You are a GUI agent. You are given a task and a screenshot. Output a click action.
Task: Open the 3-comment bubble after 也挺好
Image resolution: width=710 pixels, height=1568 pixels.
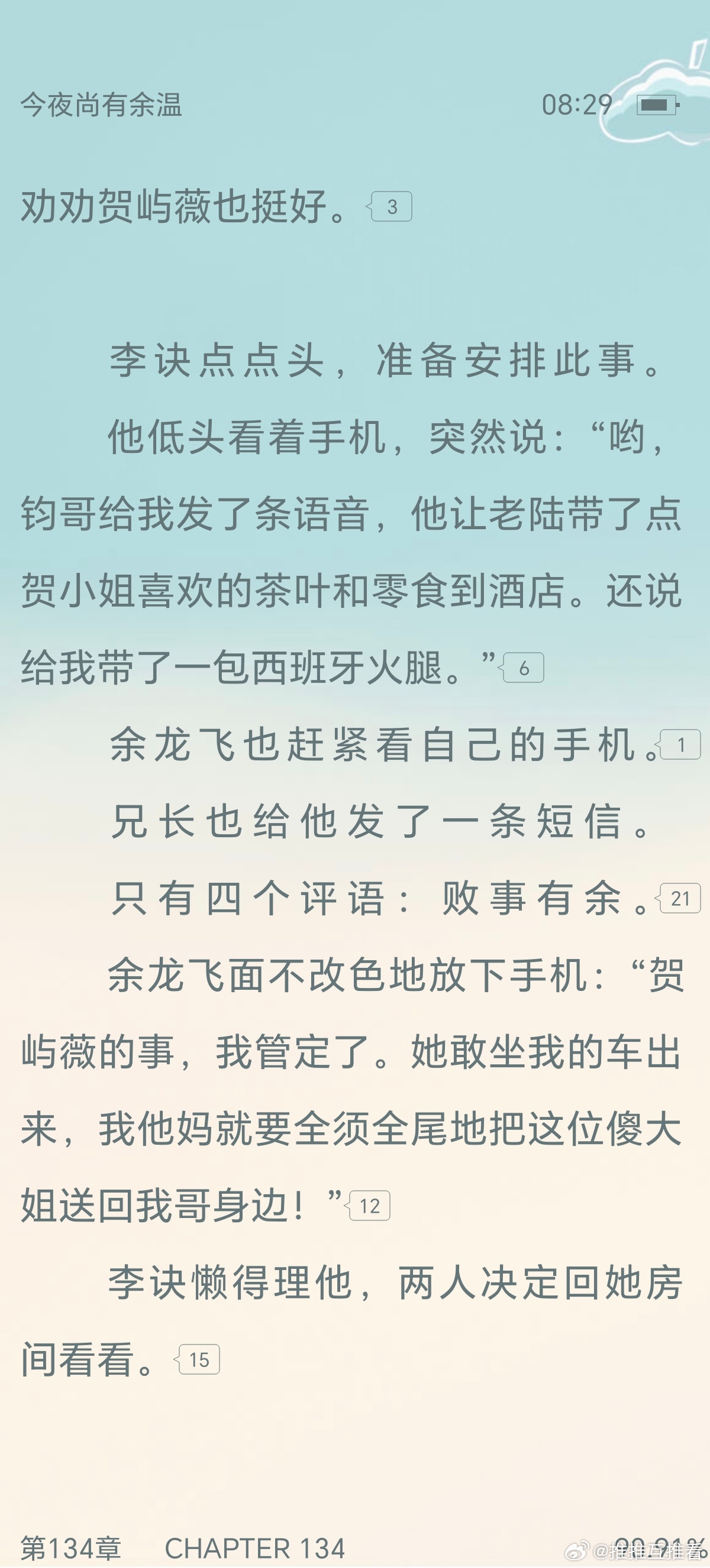390,207
